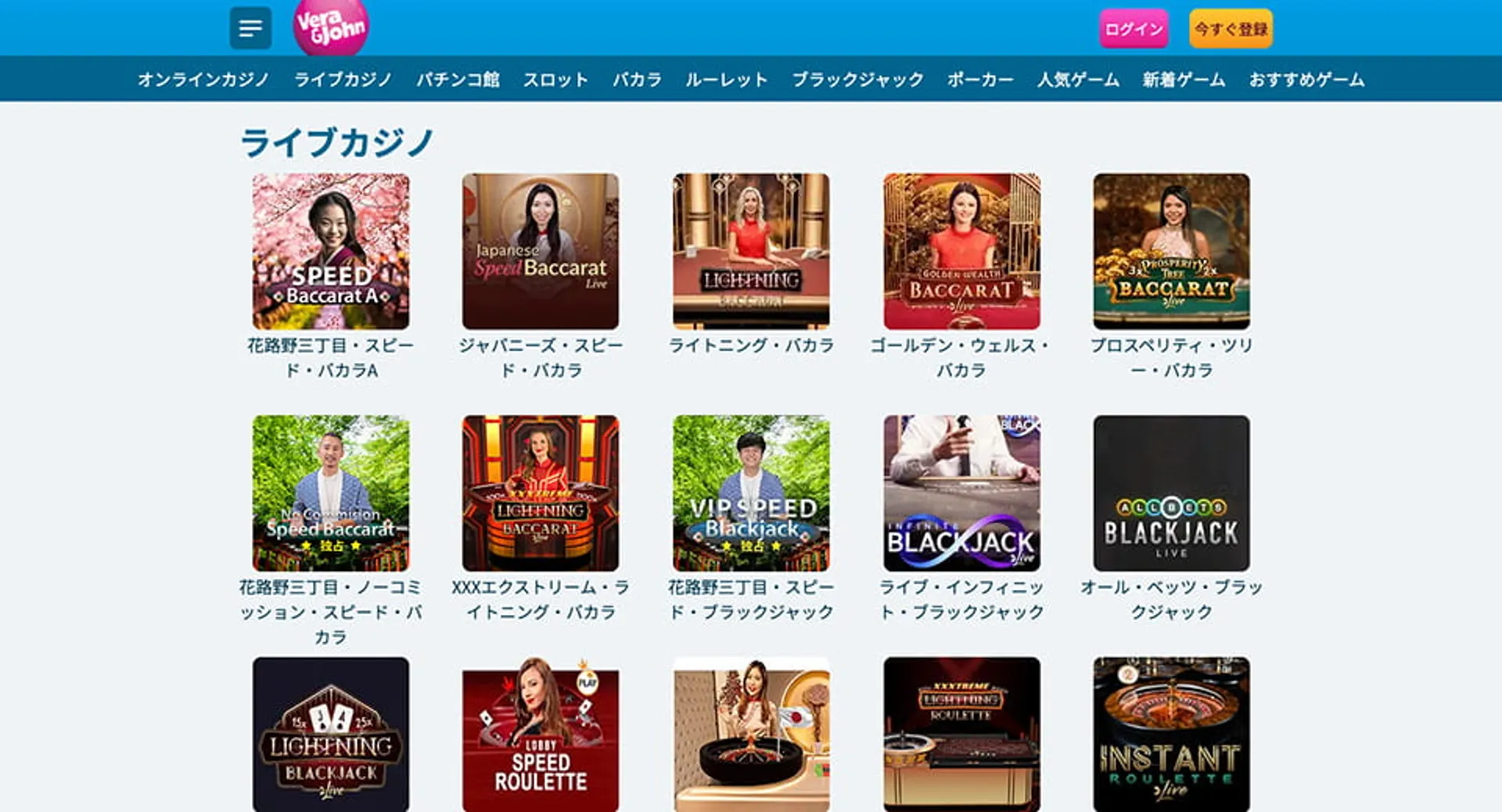Open the 人気ゲーム tab
Screen dimensions: 1502x812
[x=1078, y=80]
